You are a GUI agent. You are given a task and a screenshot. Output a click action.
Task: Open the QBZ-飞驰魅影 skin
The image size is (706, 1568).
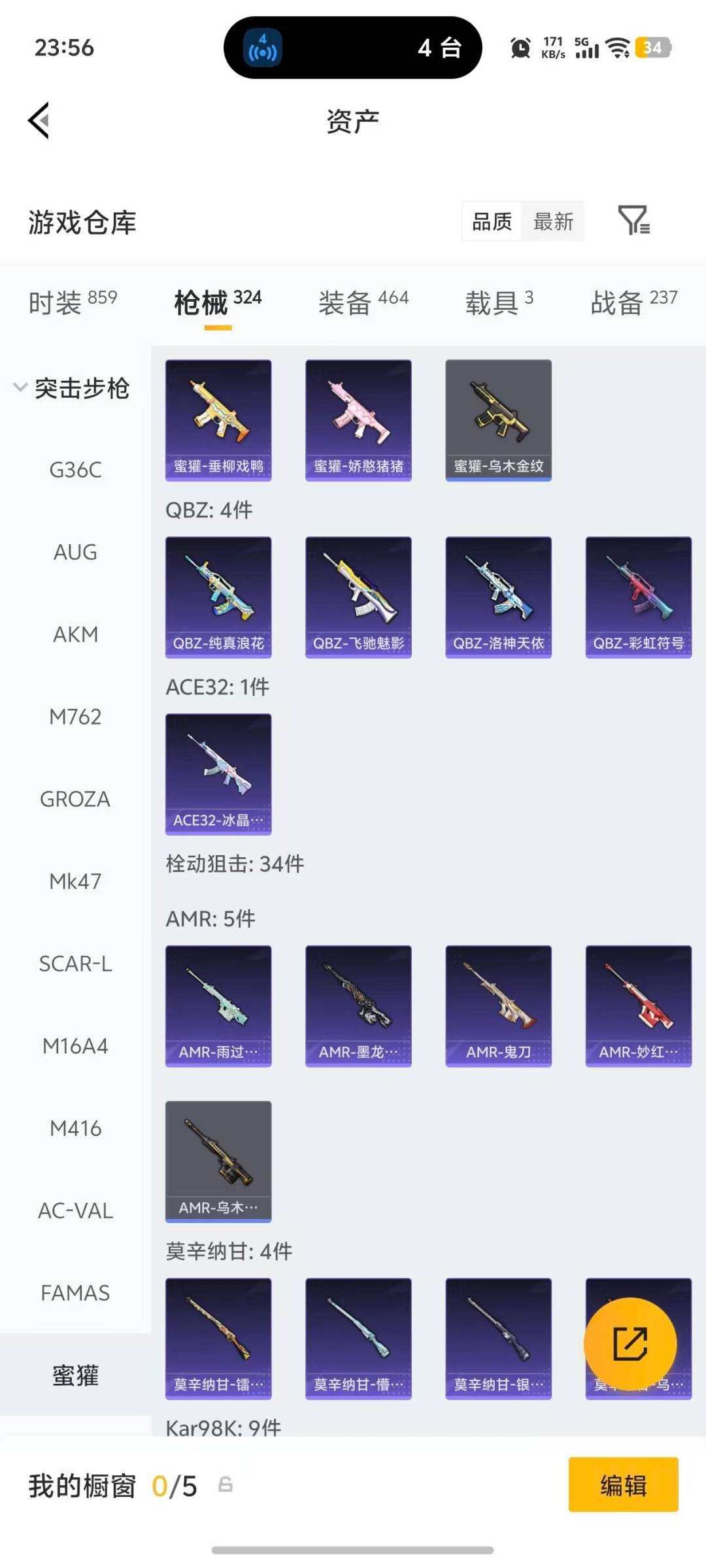(358, 597)
